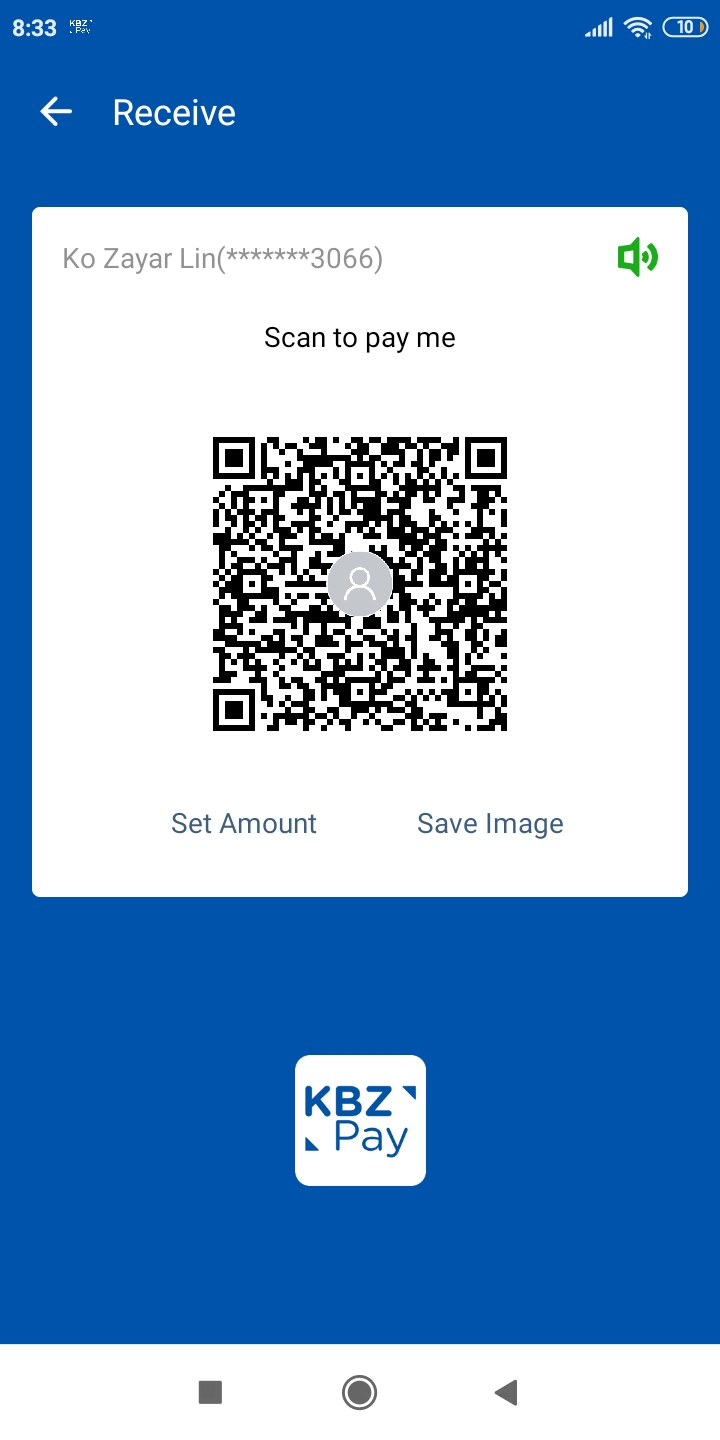Tap Set Amount to specify payment
The width and height of the screenshot is (720, 1440).
point(244,823)
